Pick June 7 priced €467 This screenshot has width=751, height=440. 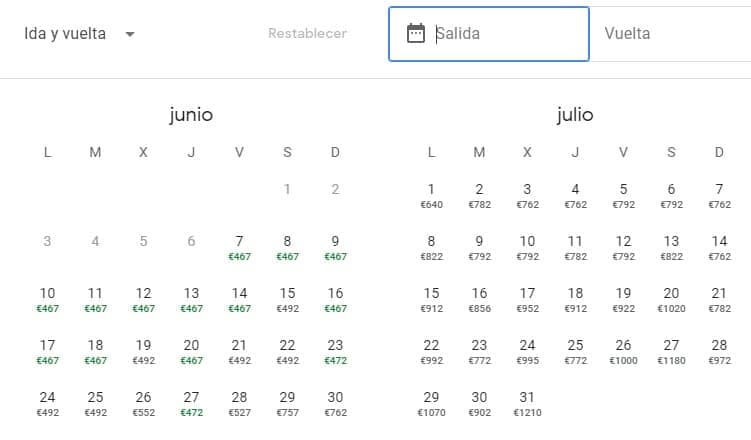pos(239,246)
